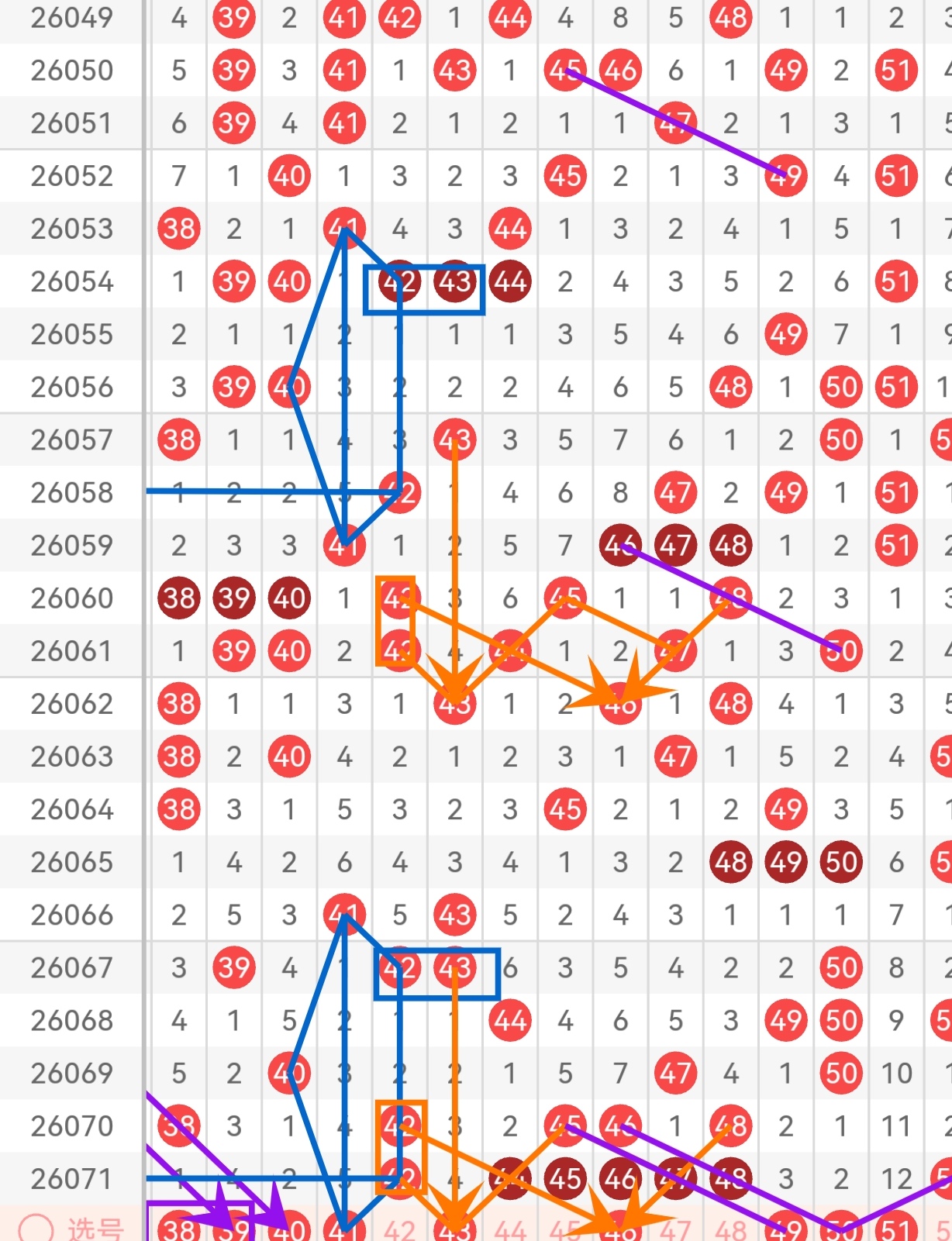Select number 48 in the 选号 row
The image size is (952, 1241).
tap(730, 1229)
